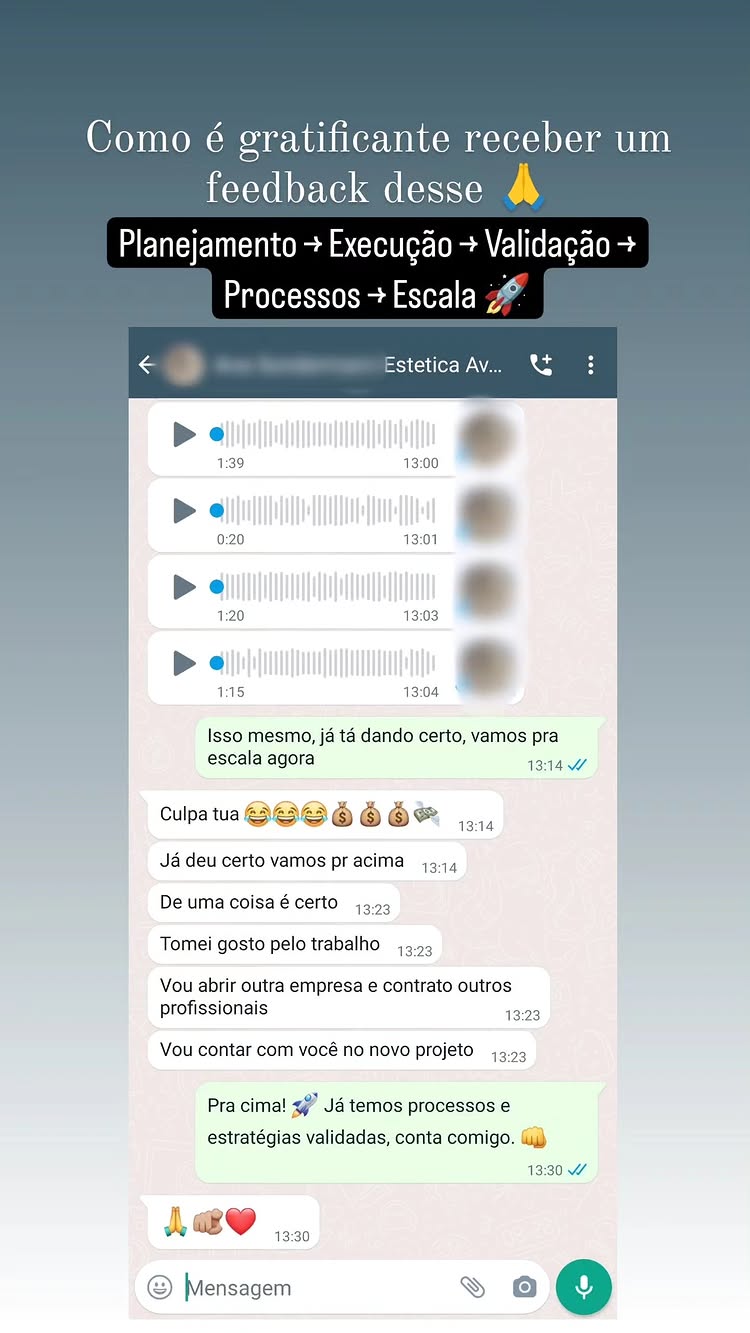Screen dimensions: 750x1333
Task: Play the 1:15 voice message
Action: click(184, 662)
